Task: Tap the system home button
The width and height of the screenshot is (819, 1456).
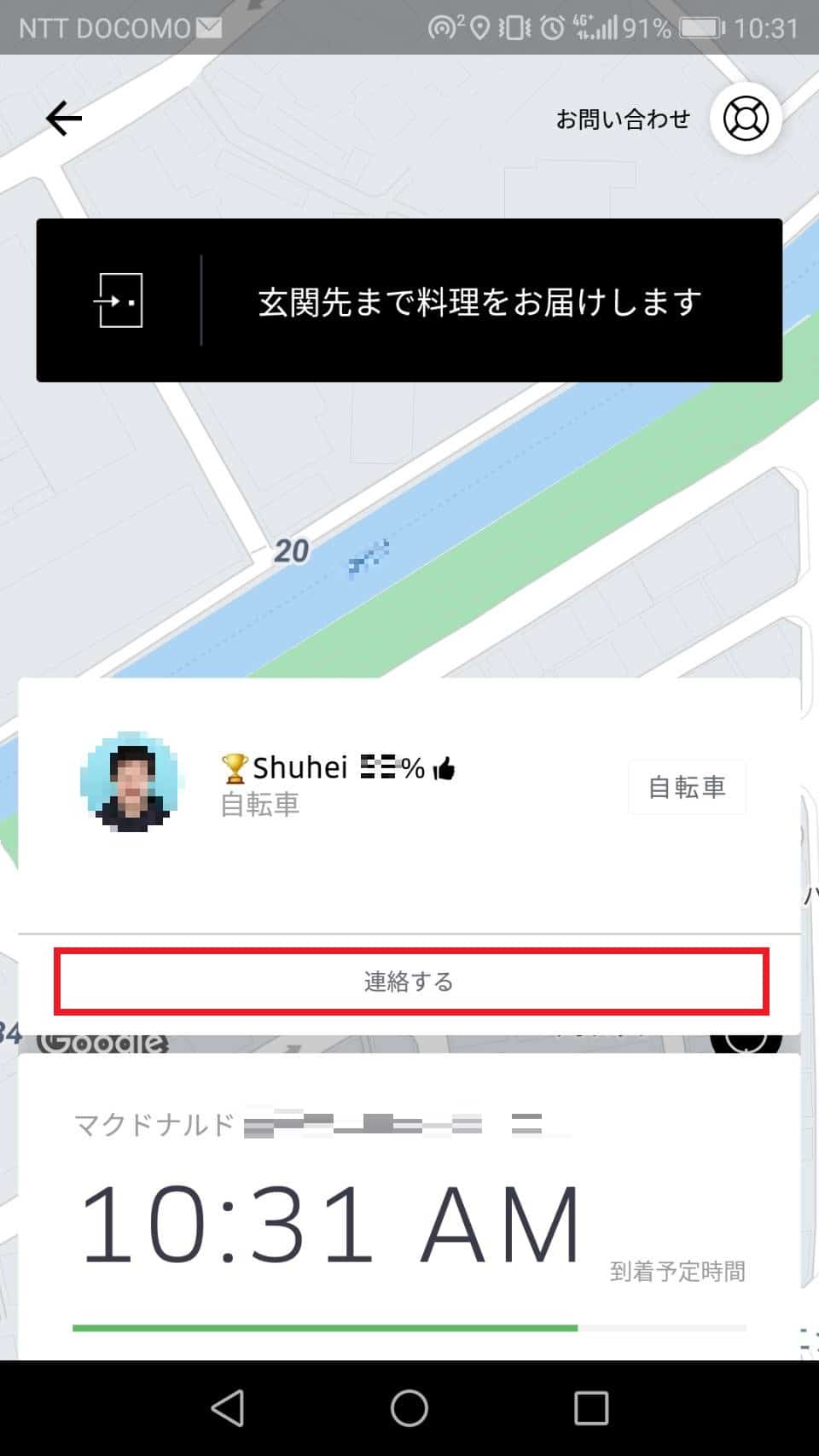Action: [x=409, y=1408]
